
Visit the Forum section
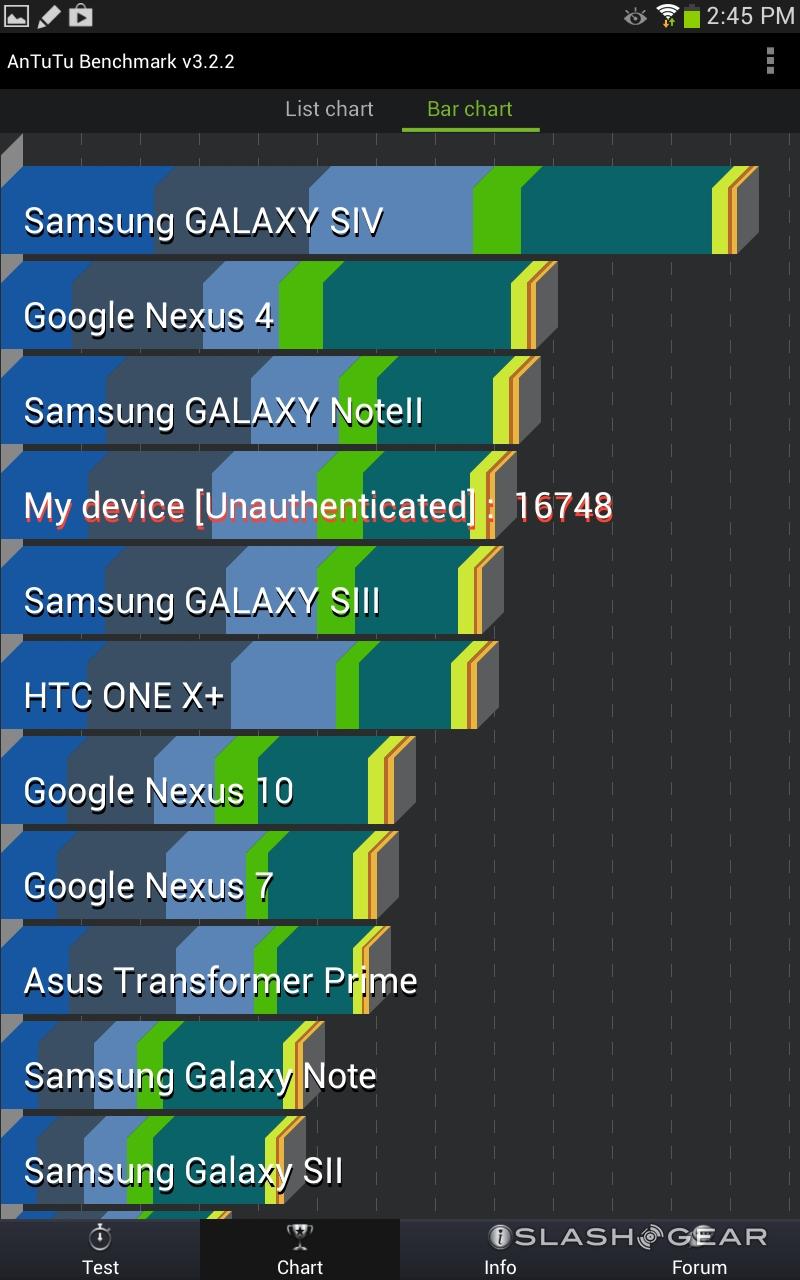(x=699, y=1250)
